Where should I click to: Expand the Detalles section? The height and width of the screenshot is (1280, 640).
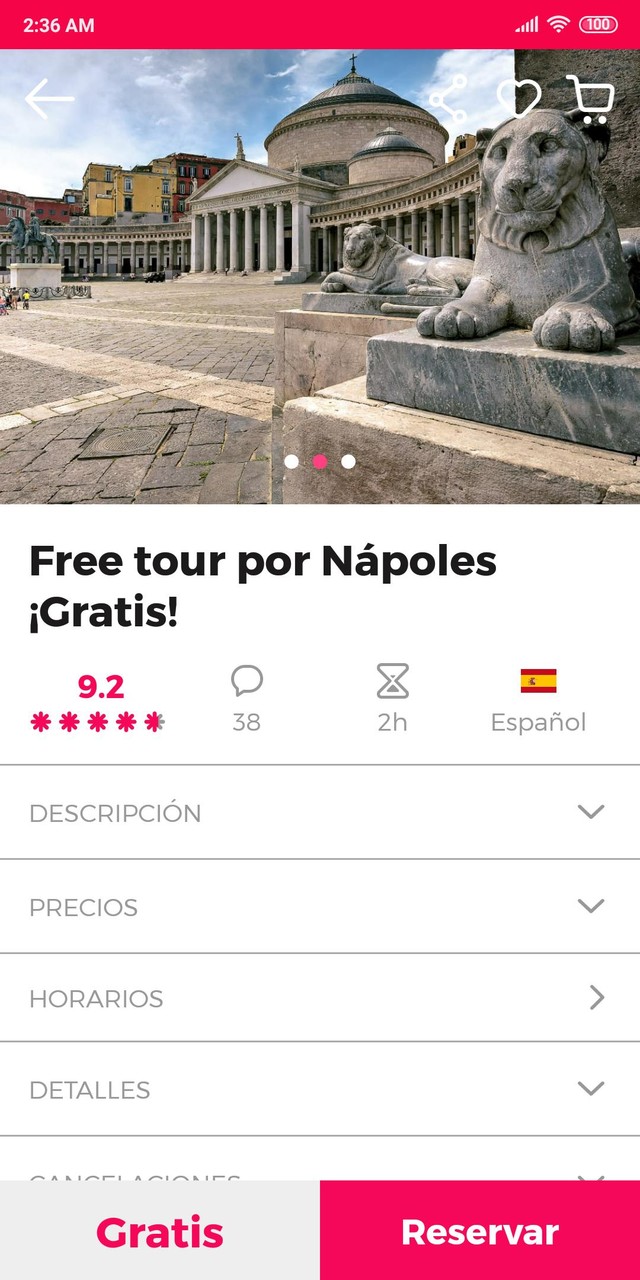point(320,1089)
